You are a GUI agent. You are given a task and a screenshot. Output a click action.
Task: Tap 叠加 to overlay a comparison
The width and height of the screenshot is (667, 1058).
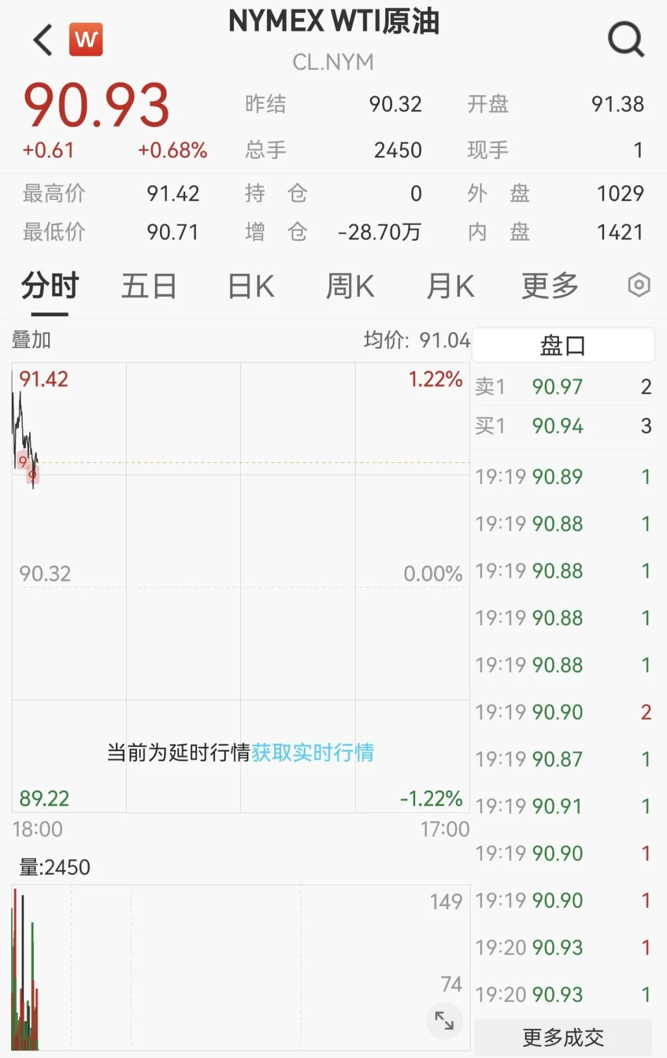coord(31,340)
